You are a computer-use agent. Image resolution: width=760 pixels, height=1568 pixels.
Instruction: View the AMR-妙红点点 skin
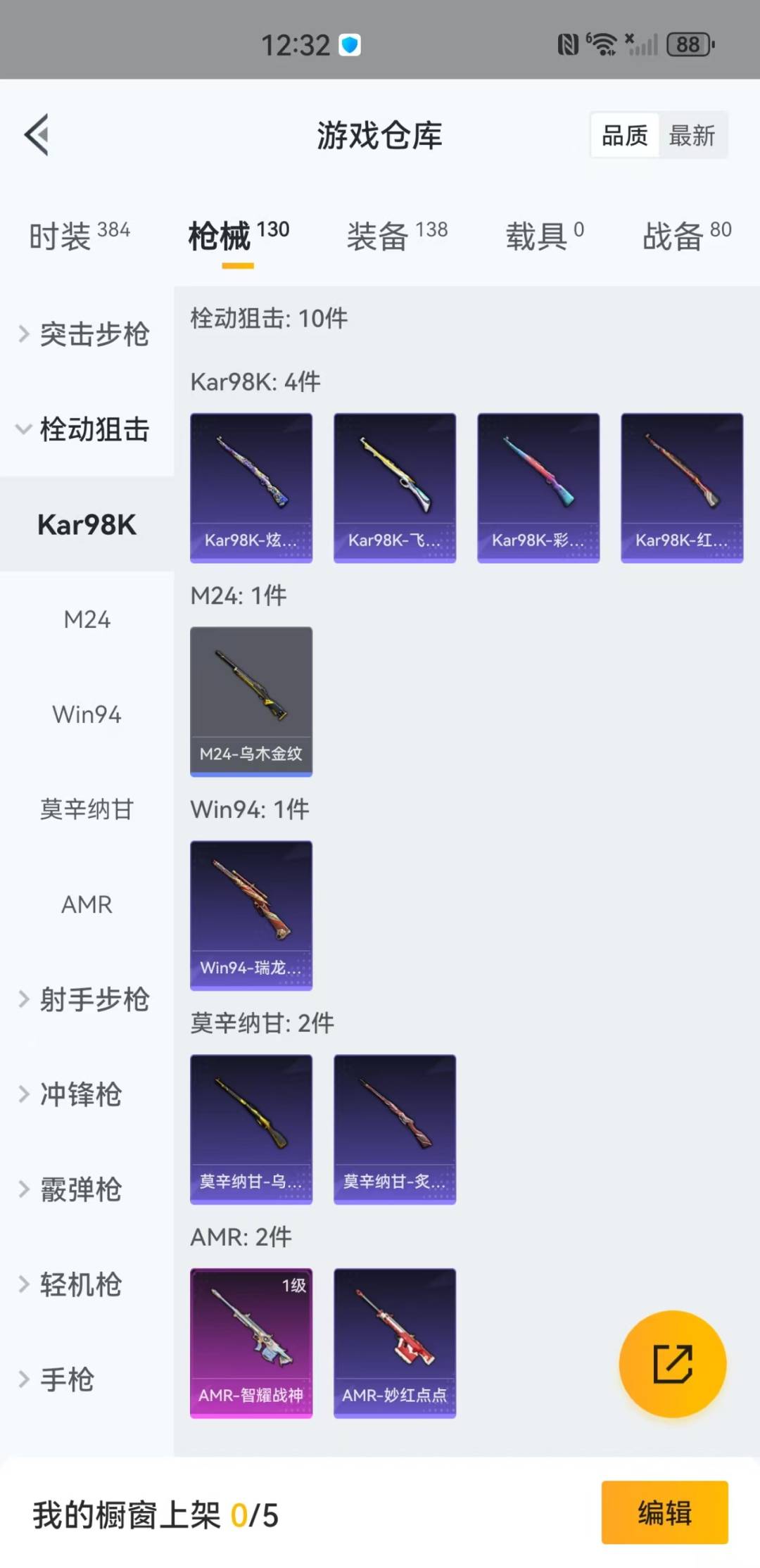(395, 1343)
